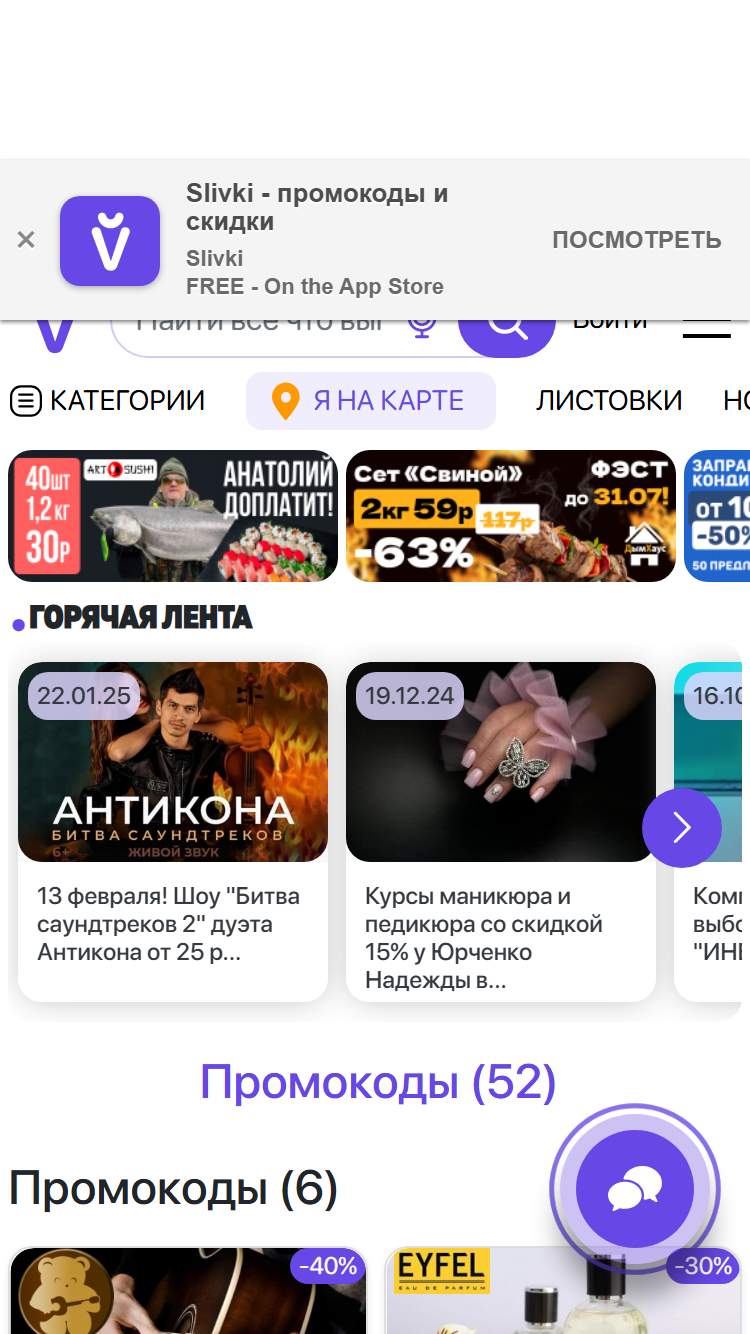The width and height of the screenshot is (750, 1334).
Task: Open Промокоды (52) link
Action: pyautogui.click(x=378, y=1082)
